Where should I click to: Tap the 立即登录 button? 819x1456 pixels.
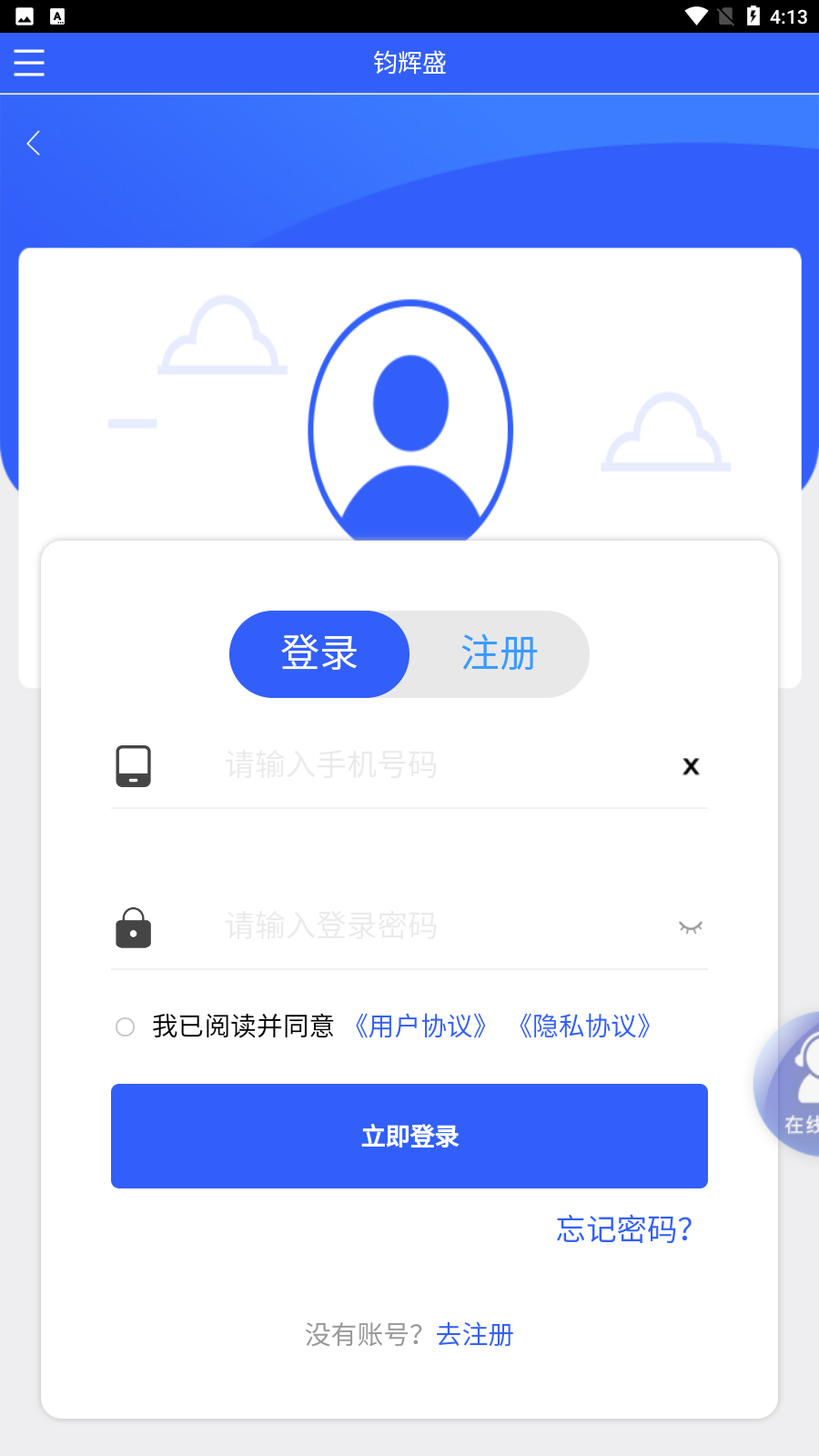409,1136
